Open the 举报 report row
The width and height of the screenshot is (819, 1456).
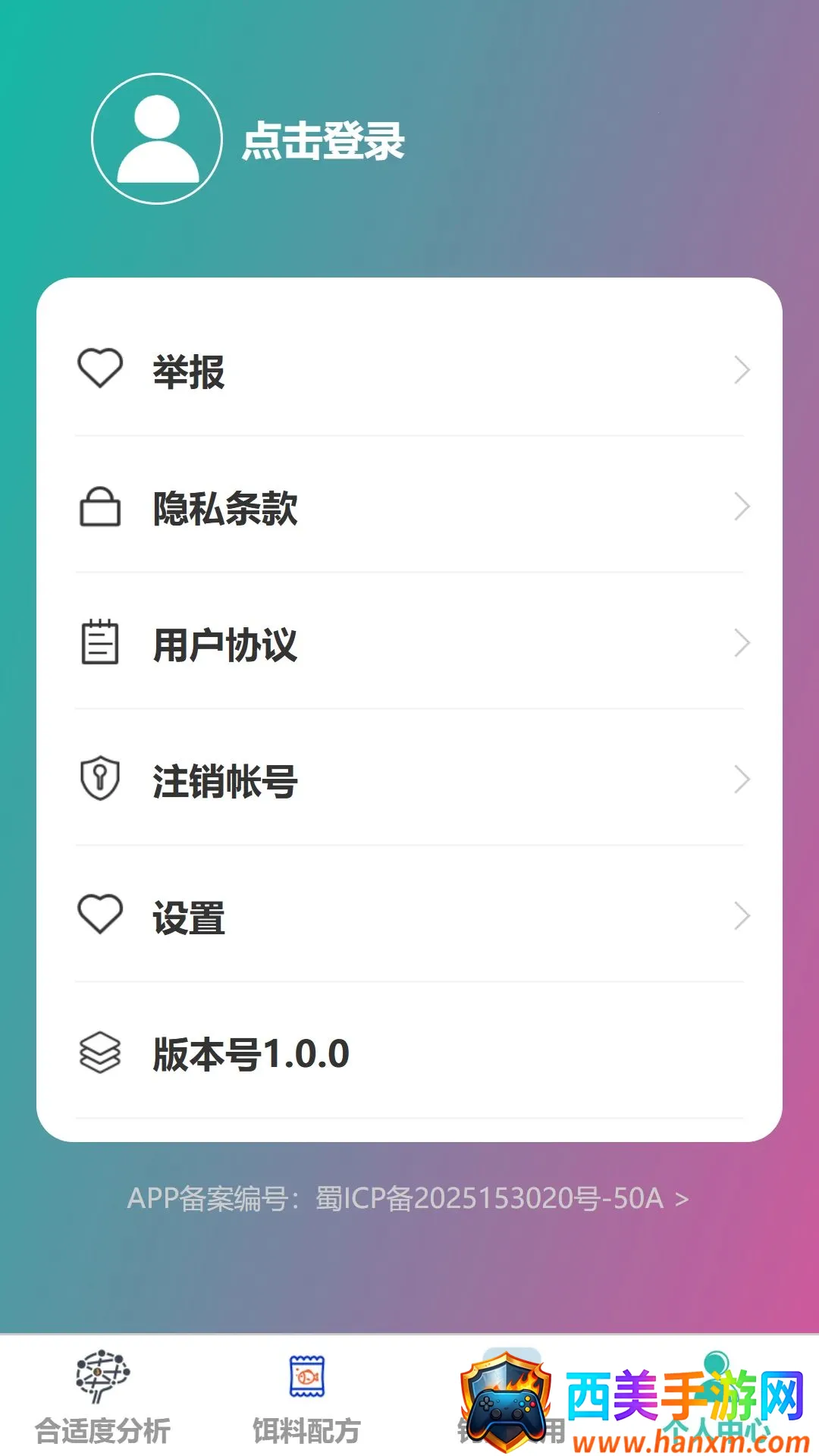coord(409,370)
